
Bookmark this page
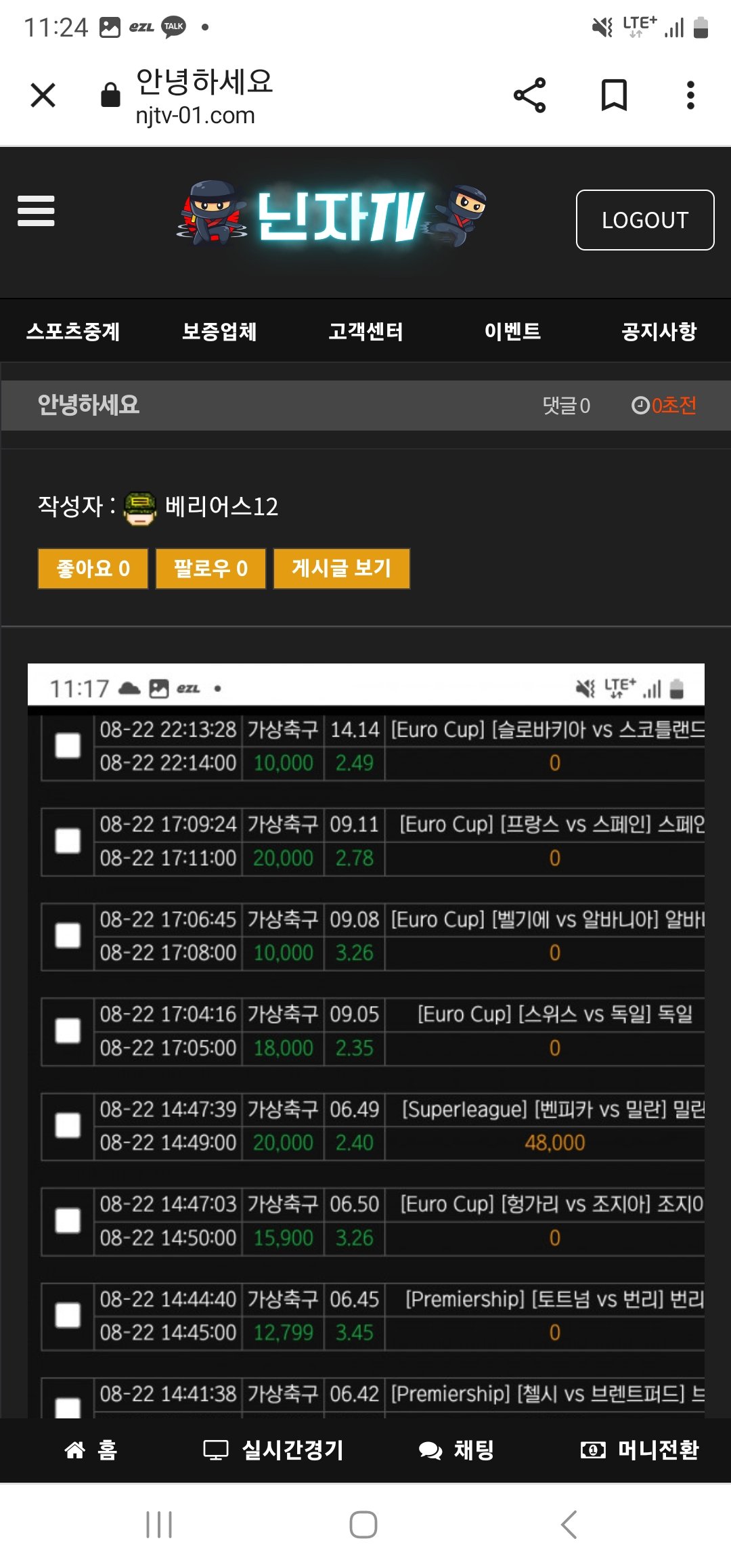(615, 95)
